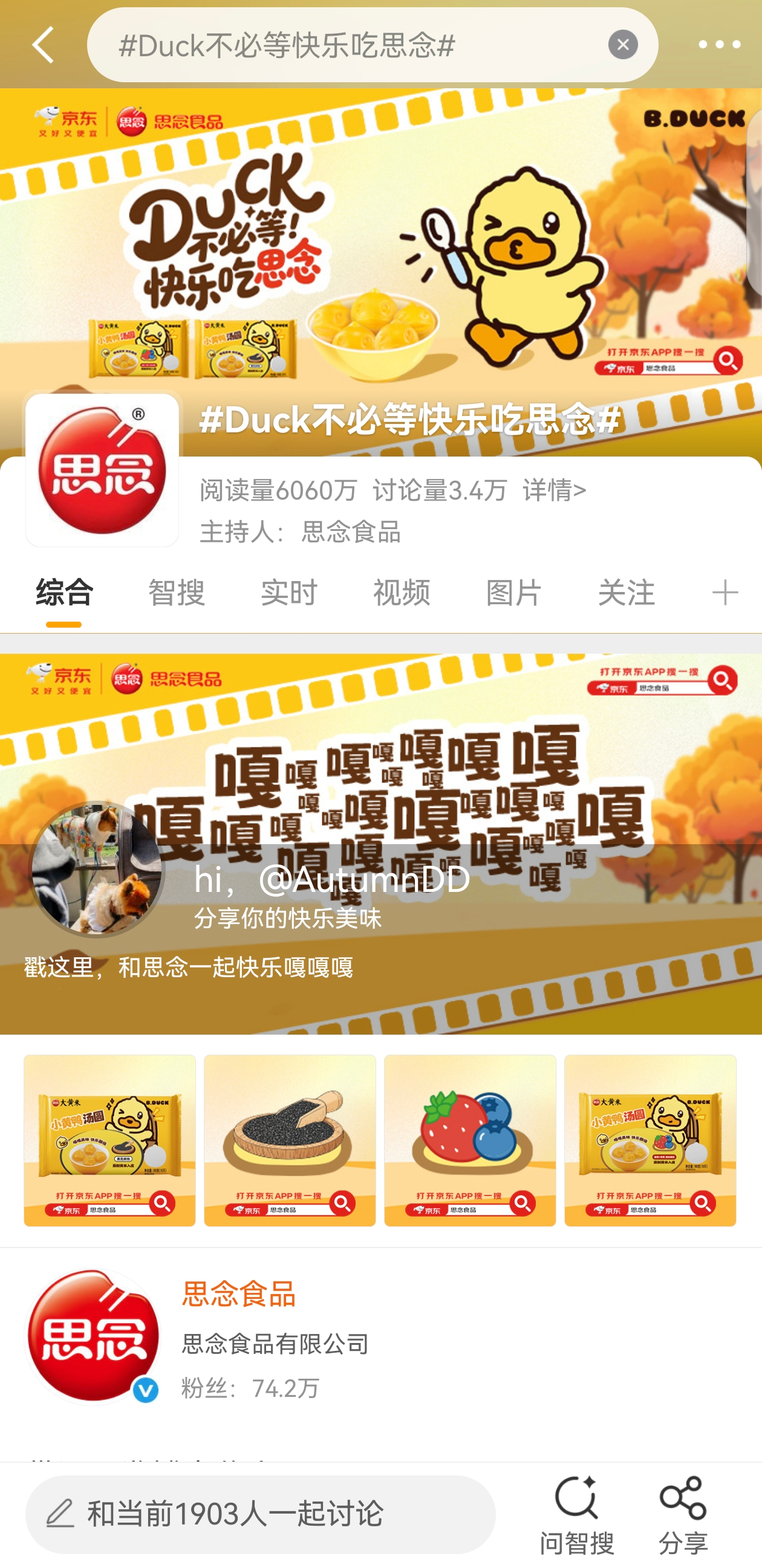Switch to the 关注 tab

tap(627, 592)
